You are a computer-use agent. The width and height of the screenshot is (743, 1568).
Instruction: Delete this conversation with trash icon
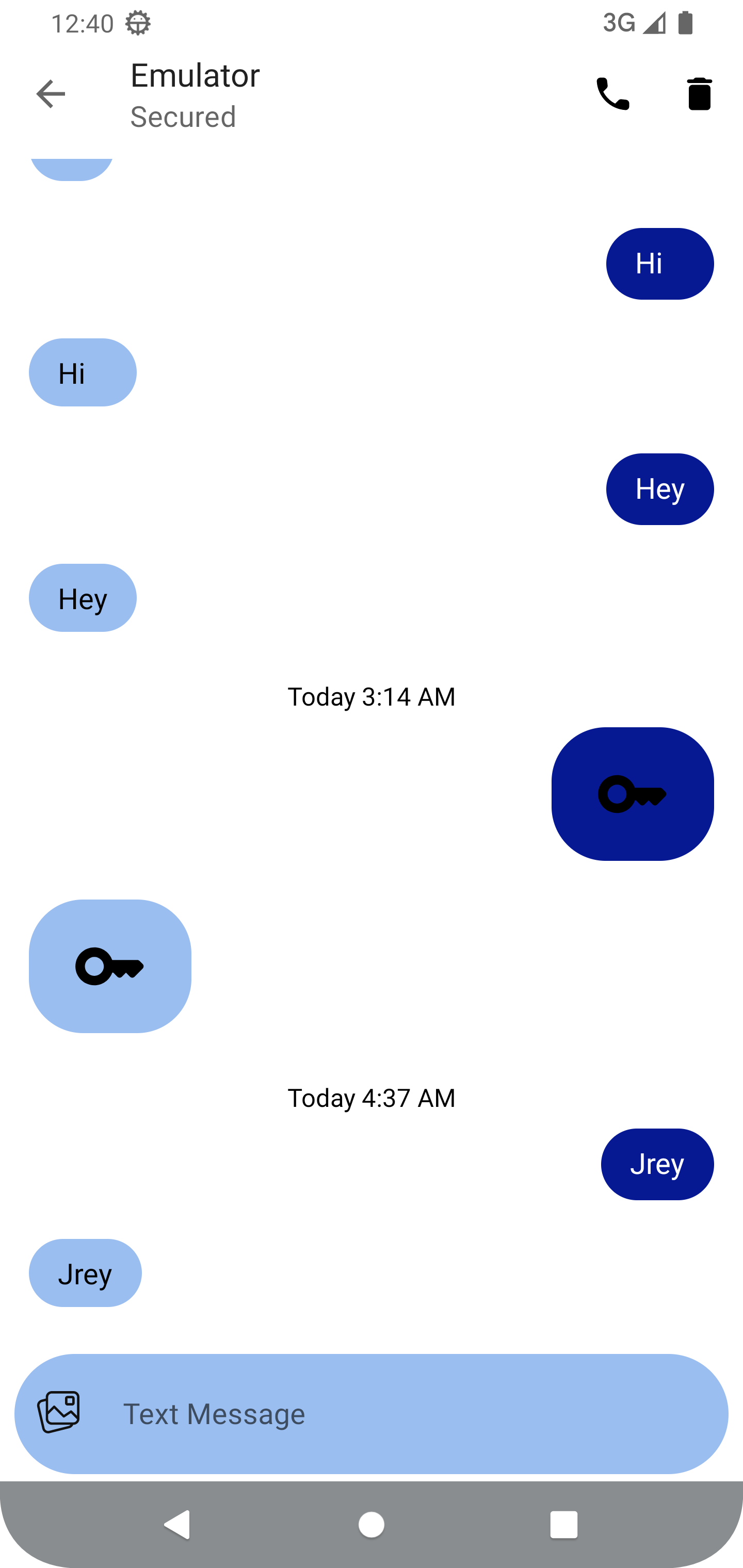pyautogui.click(x=699, y=94)
